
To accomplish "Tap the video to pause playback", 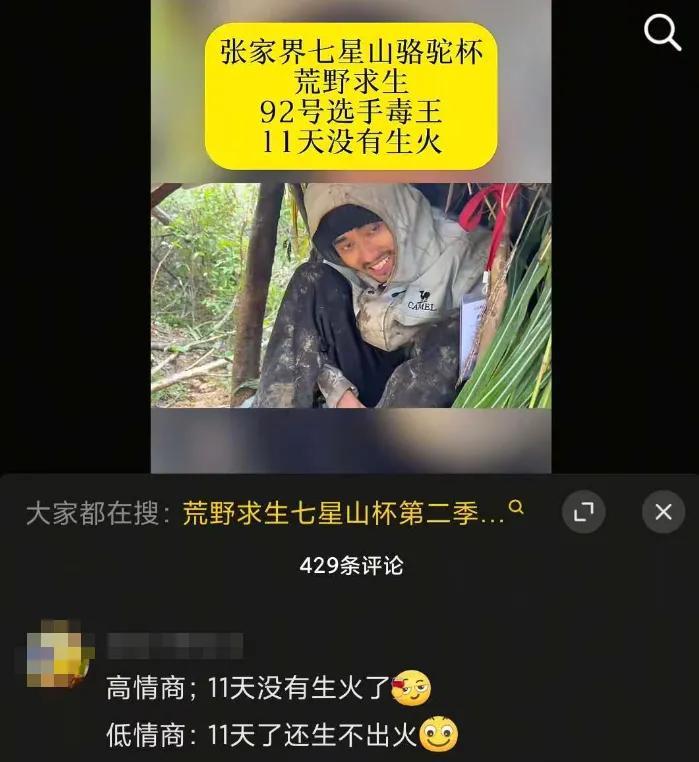I will [350, 300].
